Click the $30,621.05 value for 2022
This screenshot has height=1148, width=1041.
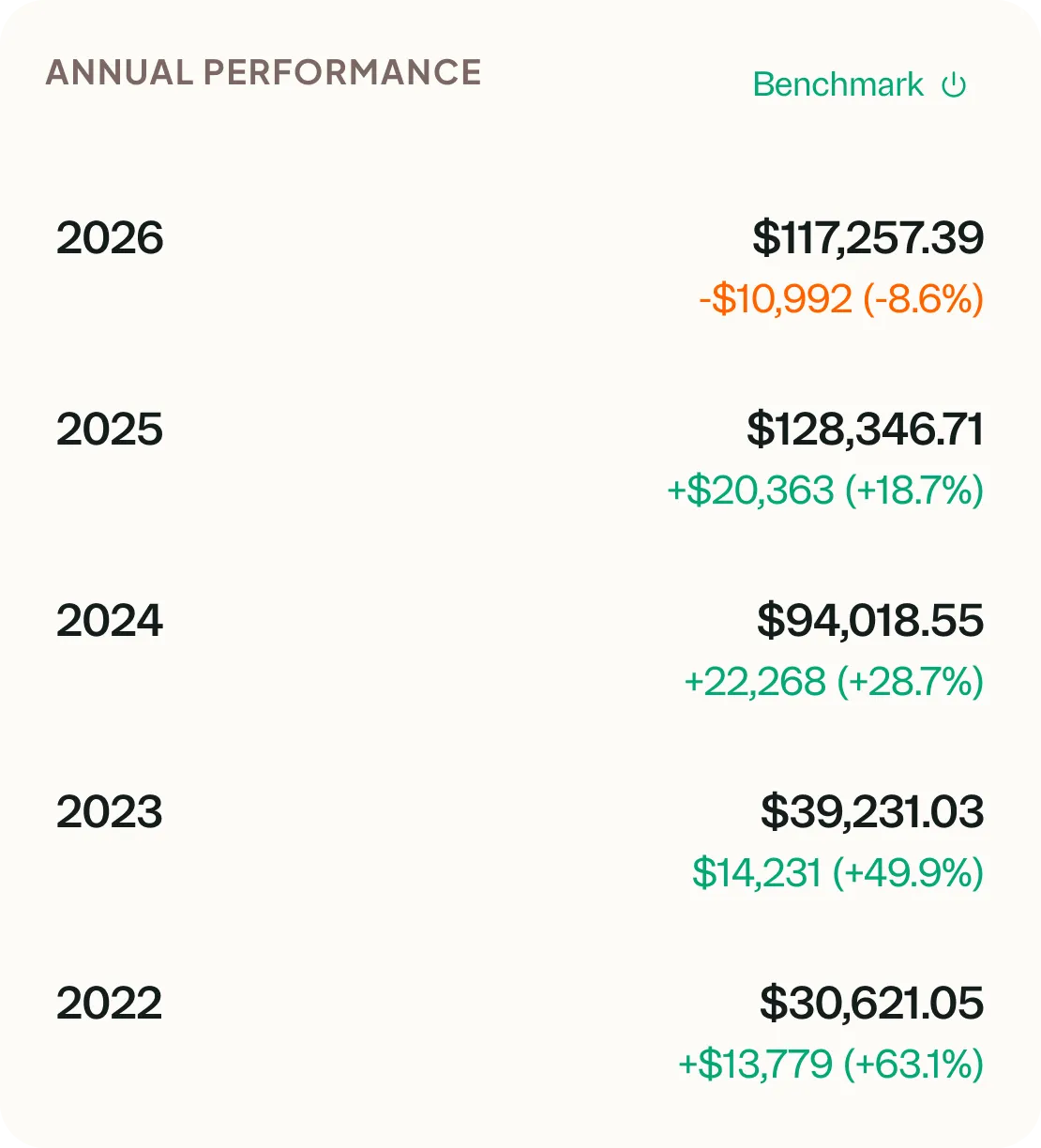pos(870,1003)
